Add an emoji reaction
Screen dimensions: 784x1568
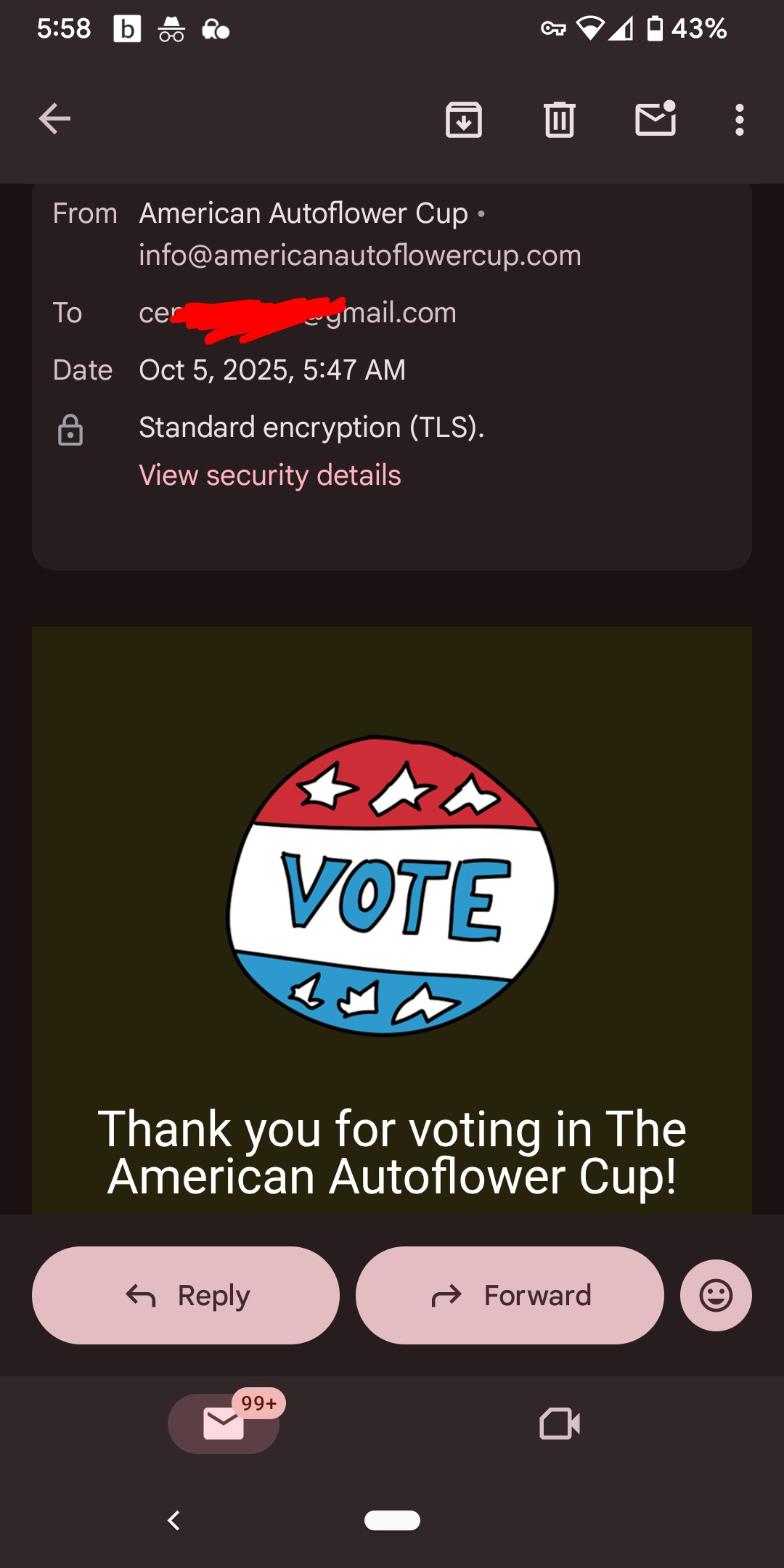[715, 1295]
